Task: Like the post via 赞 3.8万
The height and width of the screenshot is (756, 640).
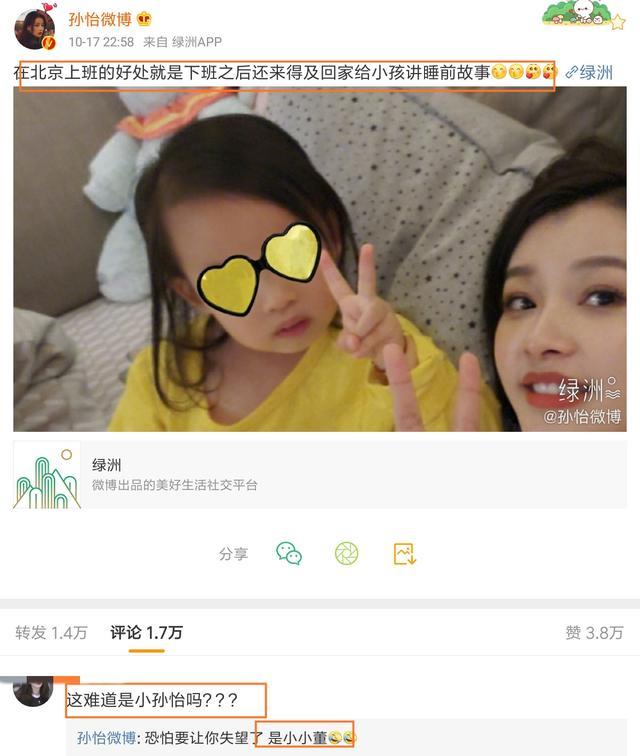Action: pos(594,632)
